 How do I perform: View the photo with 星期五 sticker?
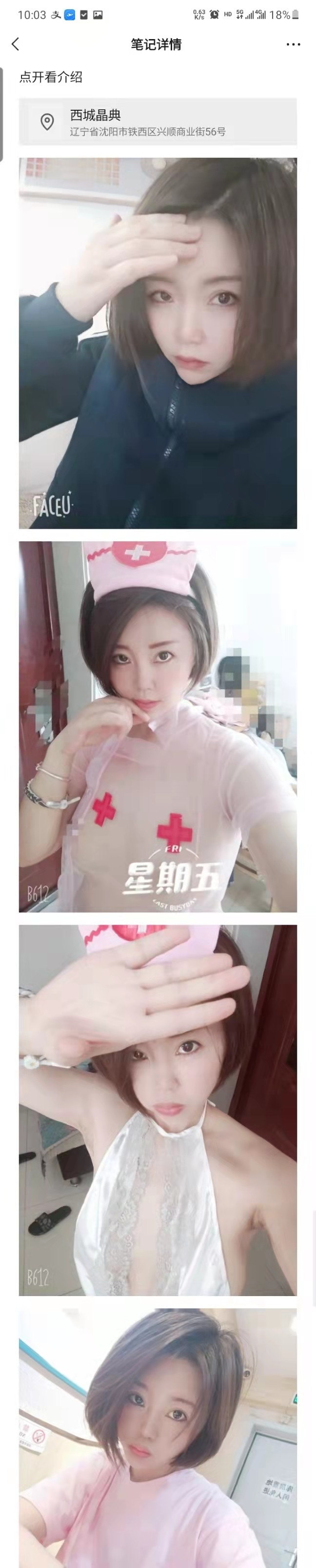[158, 726]
